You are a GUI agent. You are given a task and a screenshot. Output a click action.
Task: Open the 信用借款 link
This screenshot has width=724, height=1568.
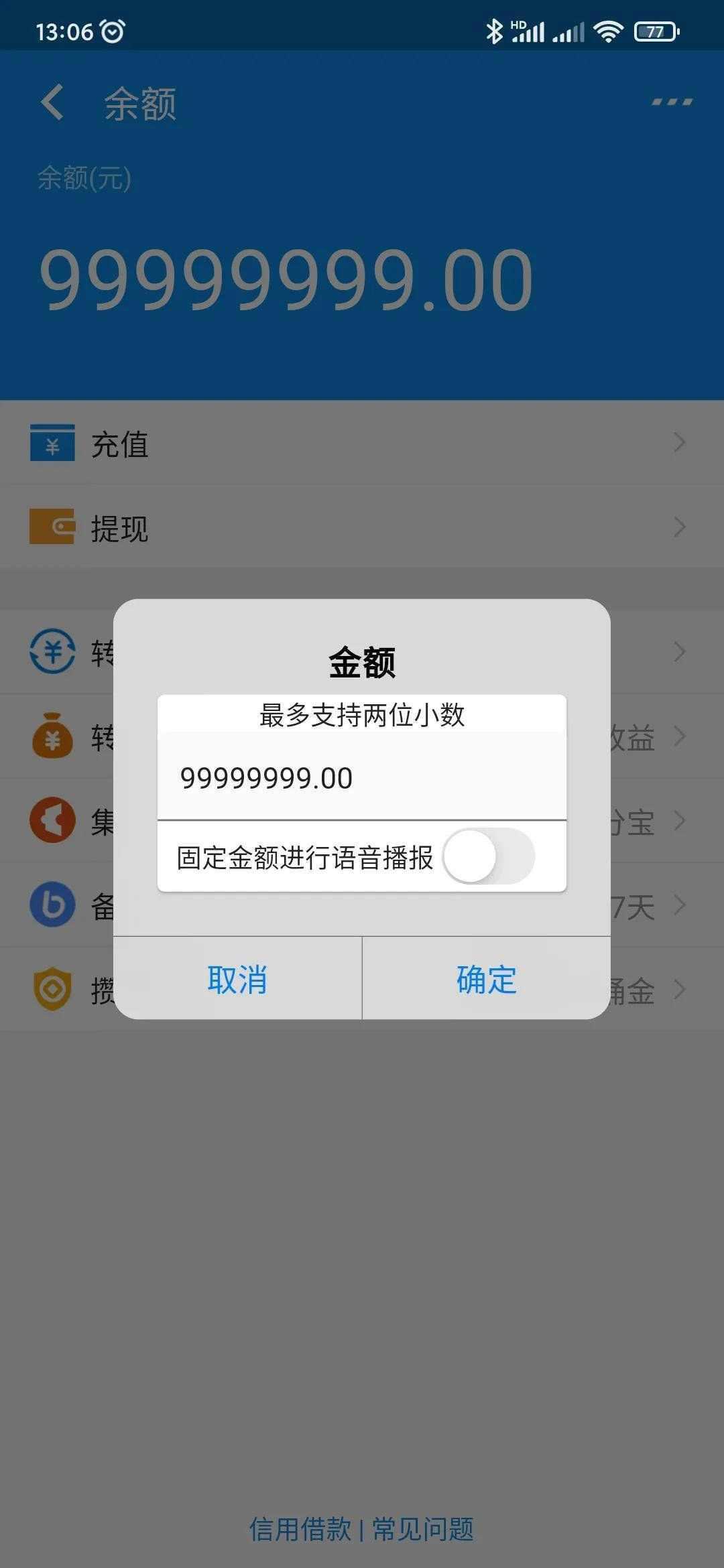coord(300,1530)
